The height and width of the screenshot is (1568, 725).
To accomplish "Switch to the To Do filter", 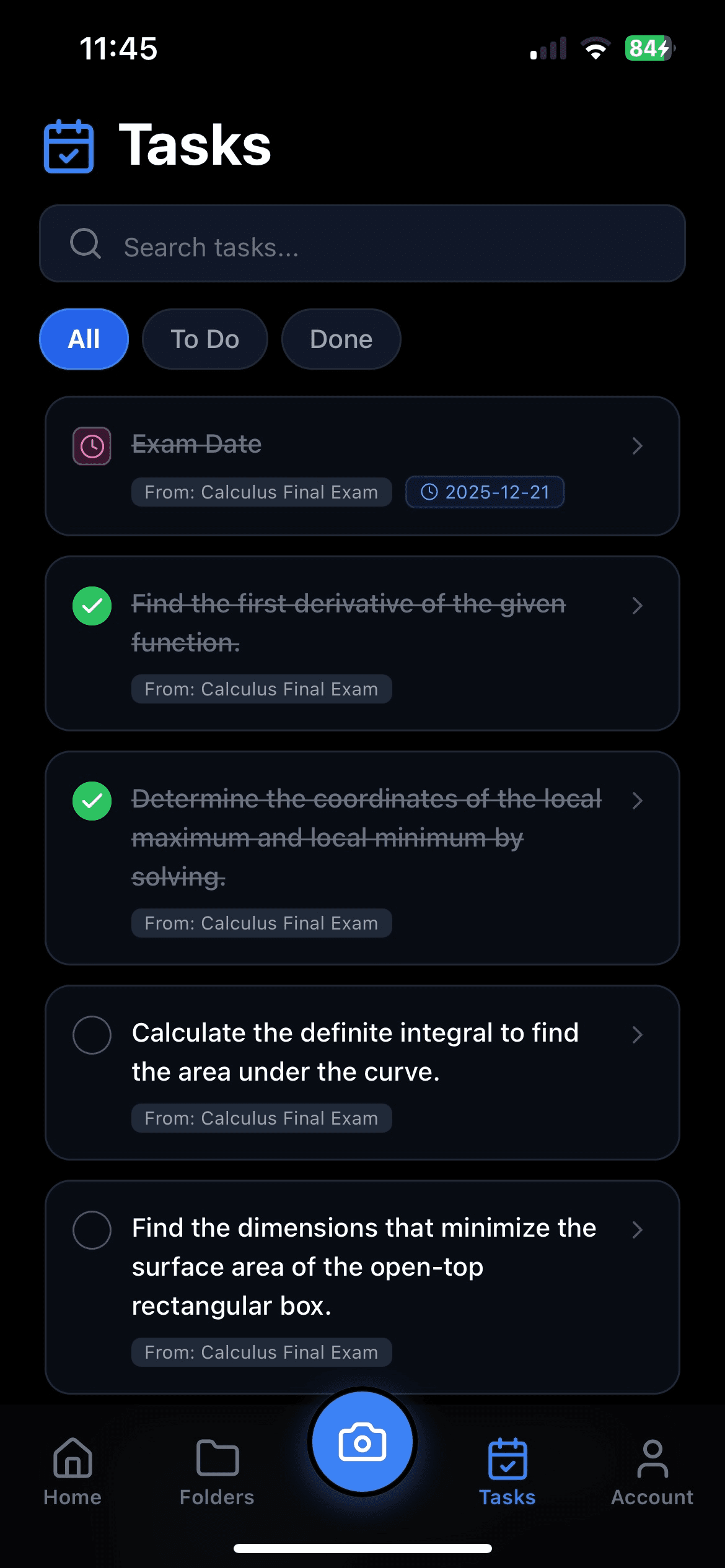I will point(205,339).
